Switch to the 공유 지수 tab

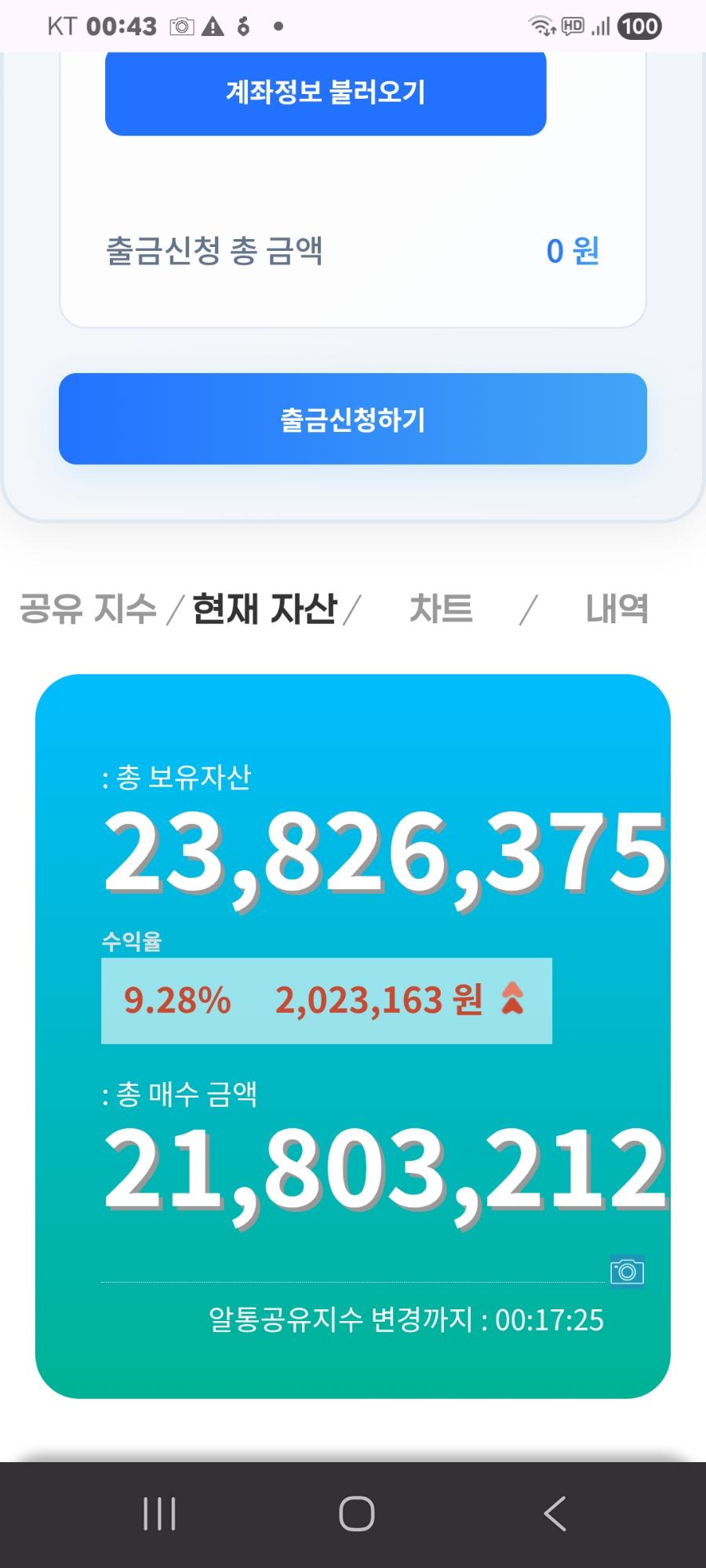[88, 609]
